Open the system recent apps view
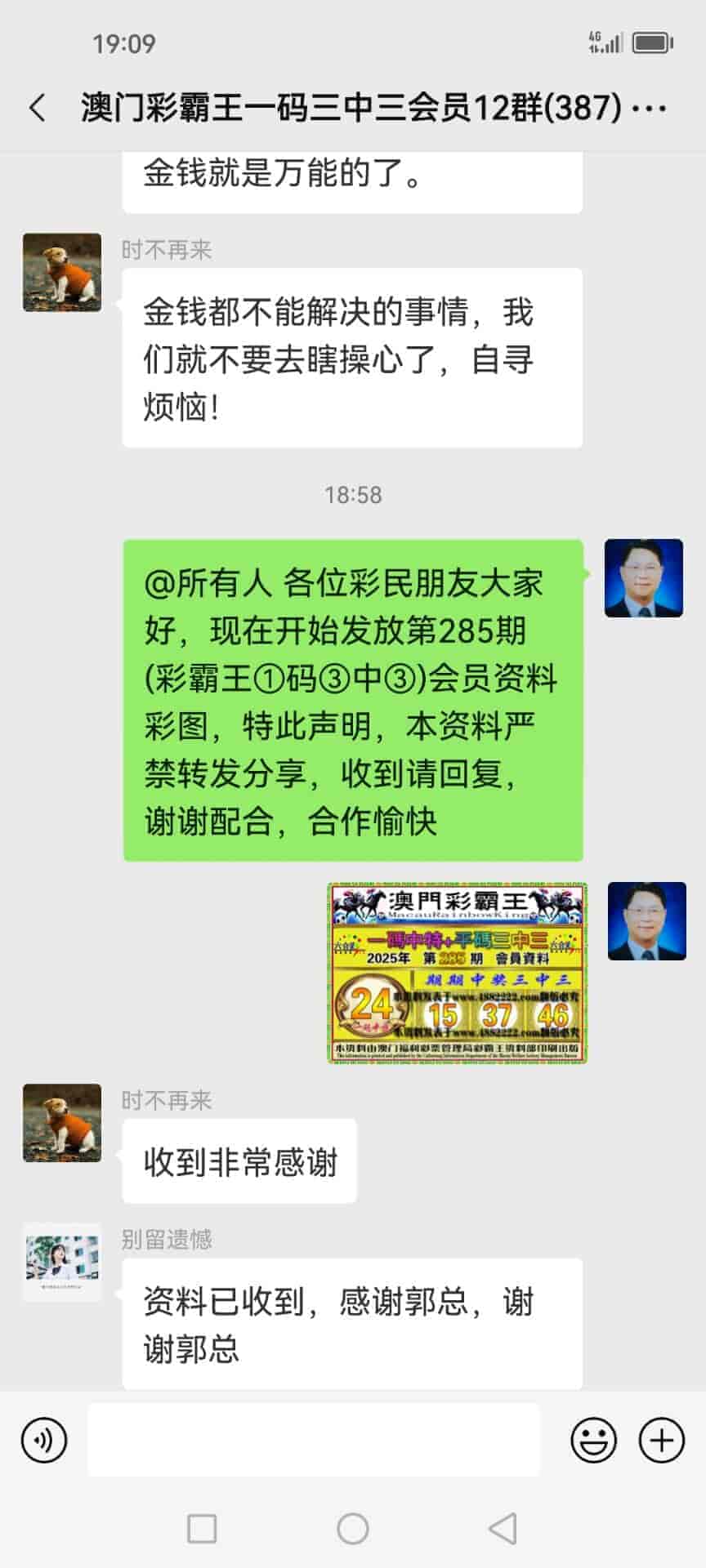This screenshot has height=1568, width=706. 202,1529
